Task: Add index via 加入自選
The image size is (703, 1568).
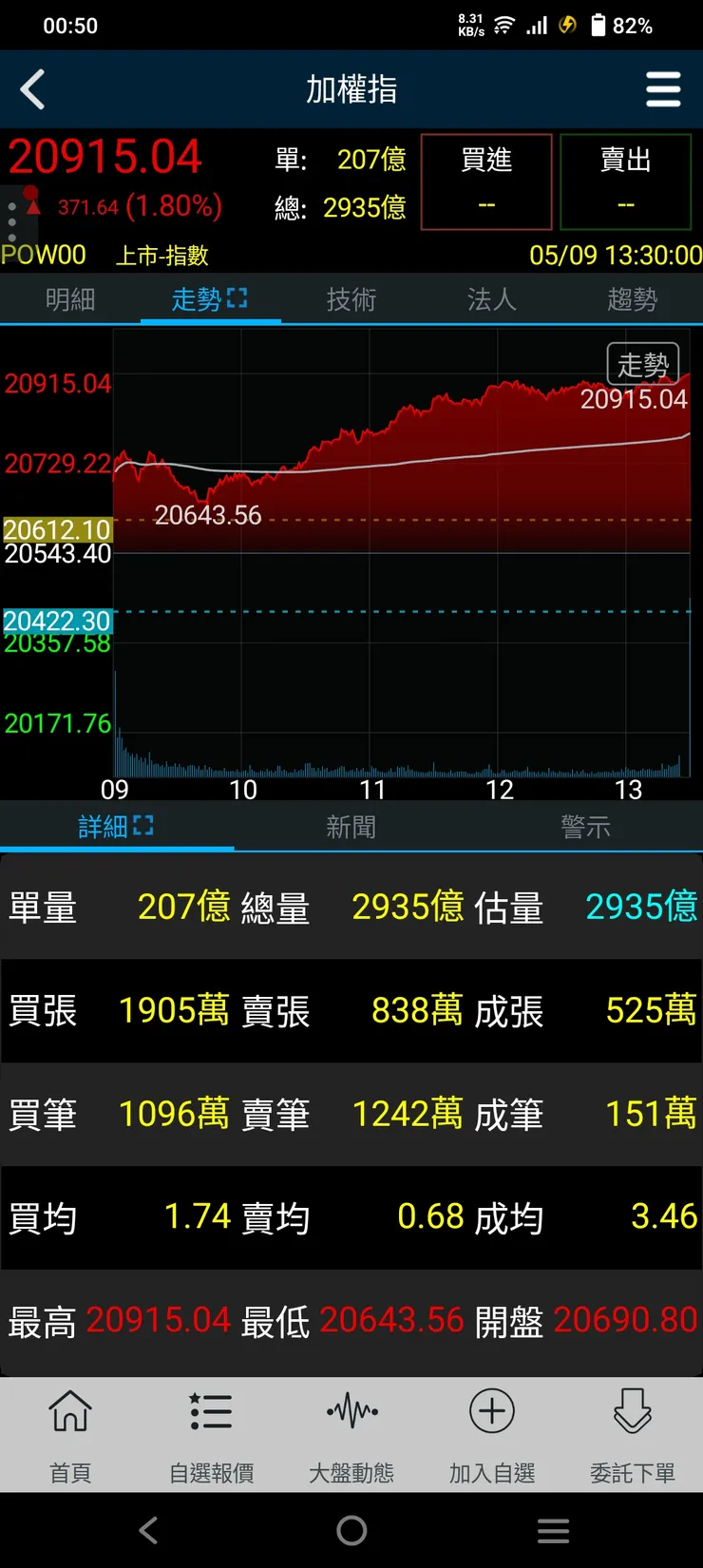Action: click(x=492, y=1435)
